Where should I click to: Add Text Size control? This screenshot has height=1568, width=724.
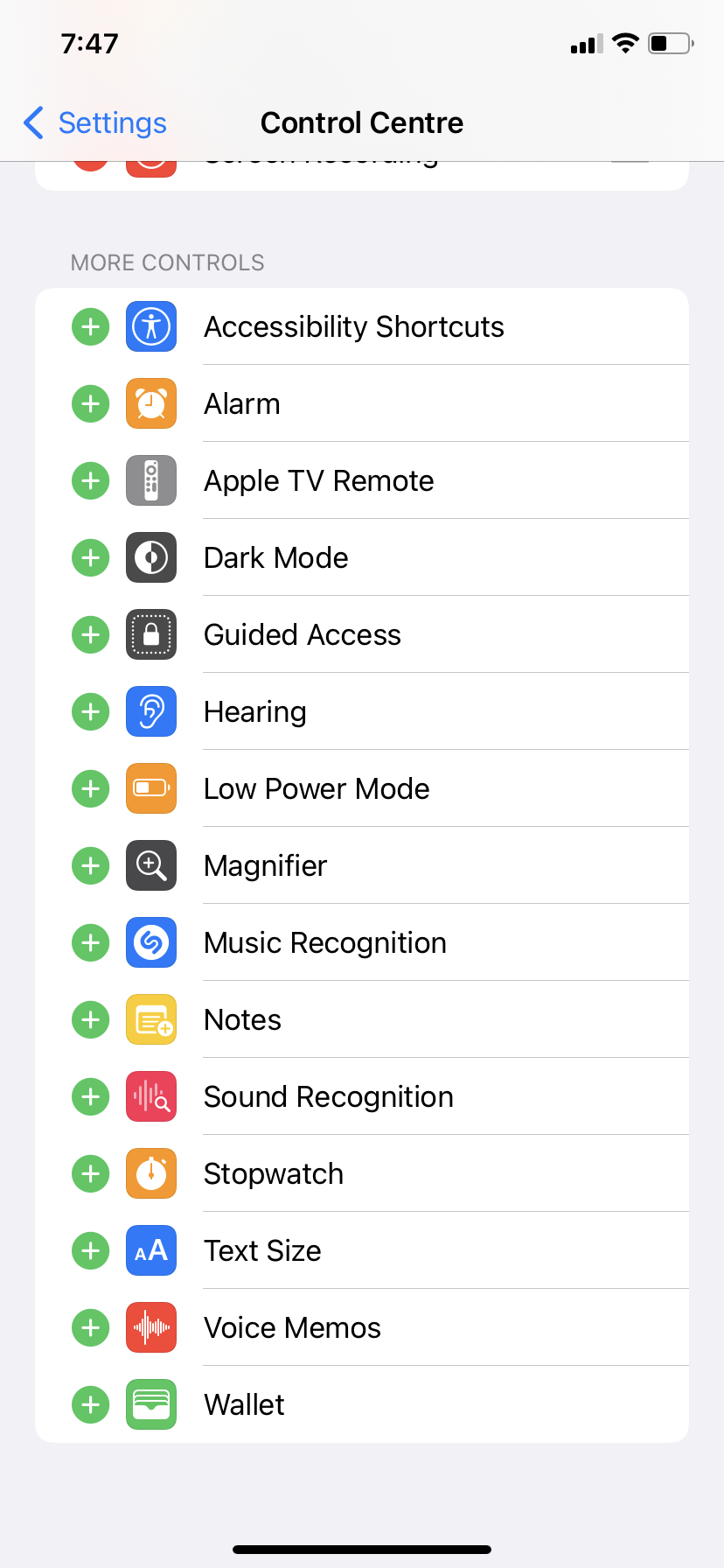90,1251
